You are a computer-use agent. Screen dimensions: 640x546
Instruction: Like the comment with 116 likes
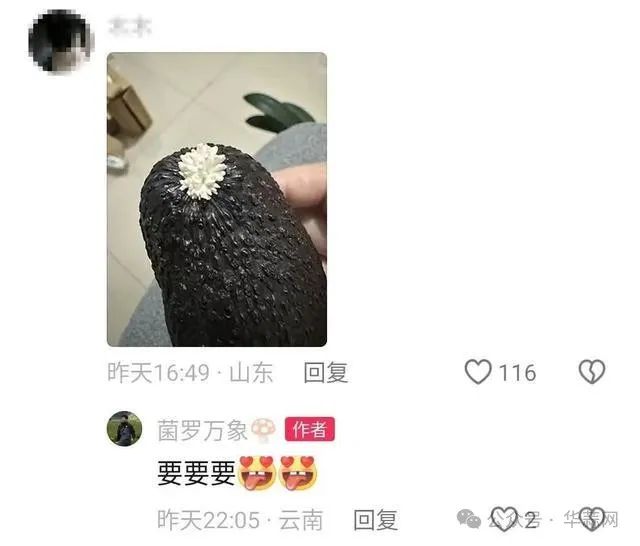click(479, 373)
